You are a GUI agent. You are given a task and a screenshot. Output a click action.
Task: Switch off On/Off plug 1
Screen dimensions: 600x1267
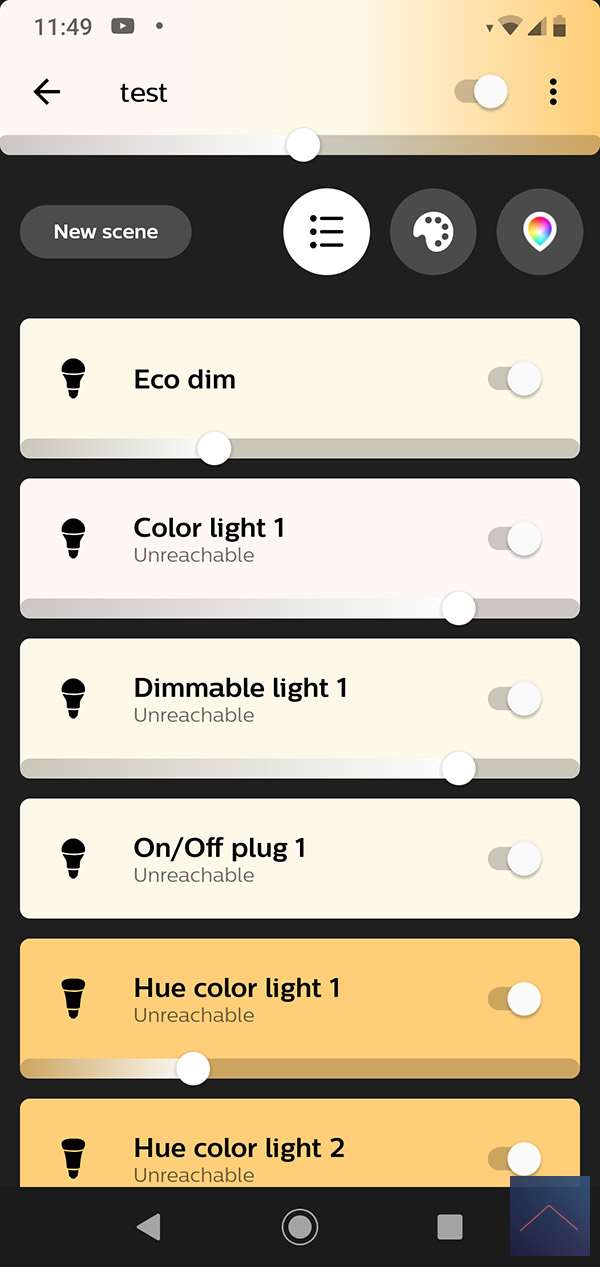click(x=515, y=859)
